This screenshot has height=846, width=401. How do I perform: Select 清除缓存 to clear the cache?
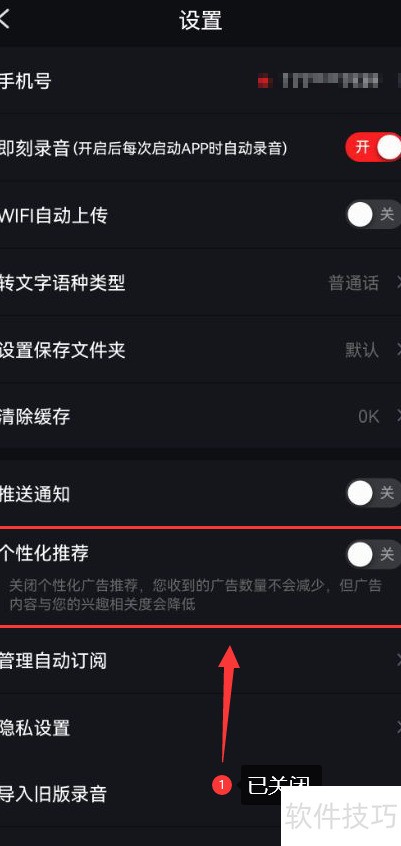coord(200,416)
